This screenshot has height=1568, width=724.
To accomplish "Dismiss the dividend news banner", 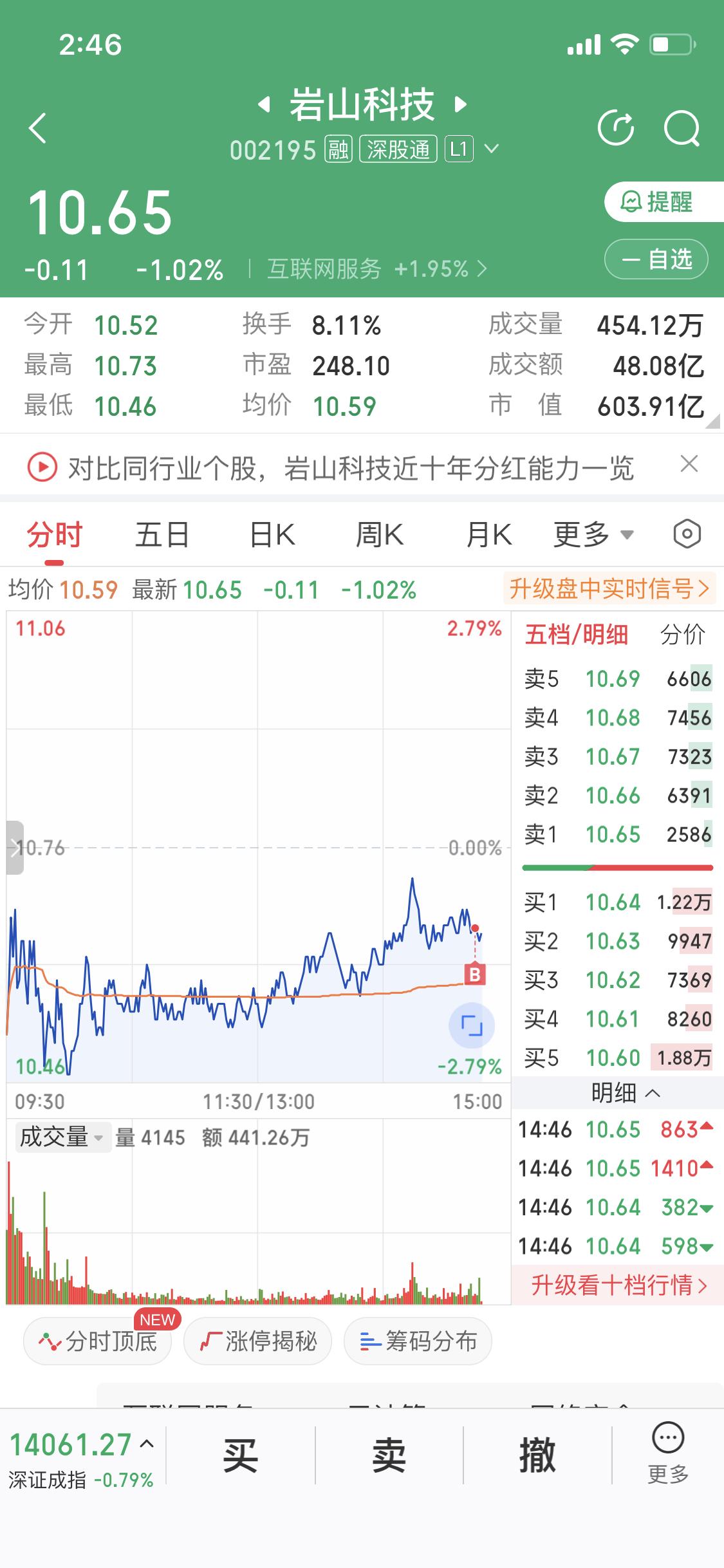I will click(x=687, y=465).
